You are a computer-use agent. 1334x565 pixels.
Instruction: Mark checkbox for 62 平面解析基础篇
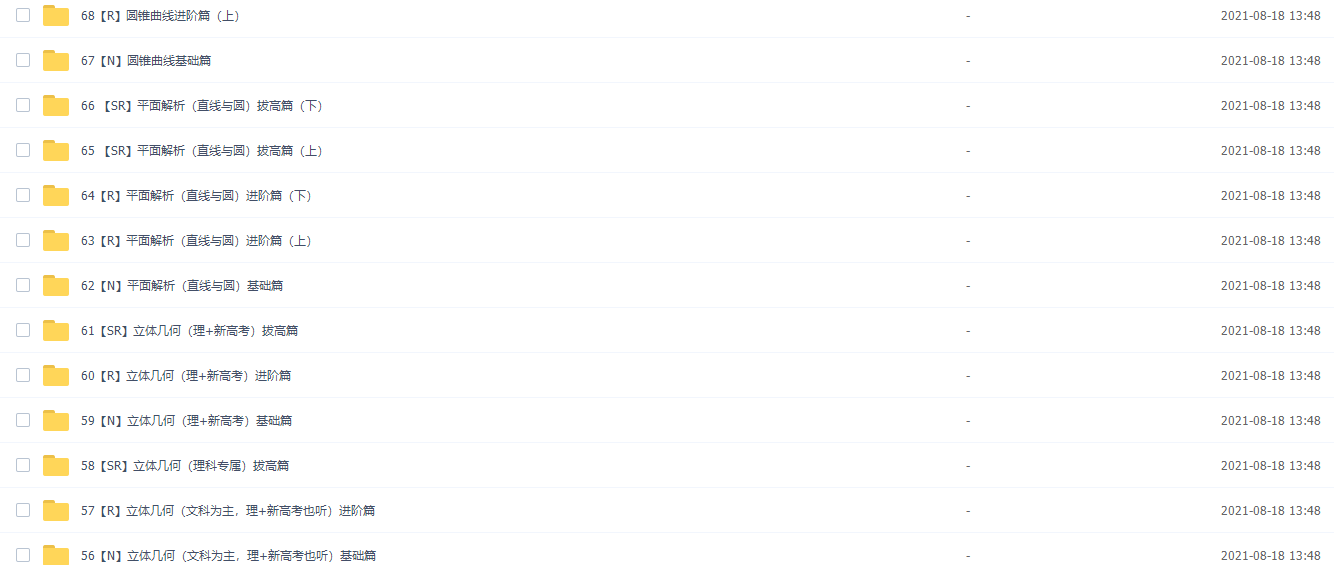(x=23, y=285)
